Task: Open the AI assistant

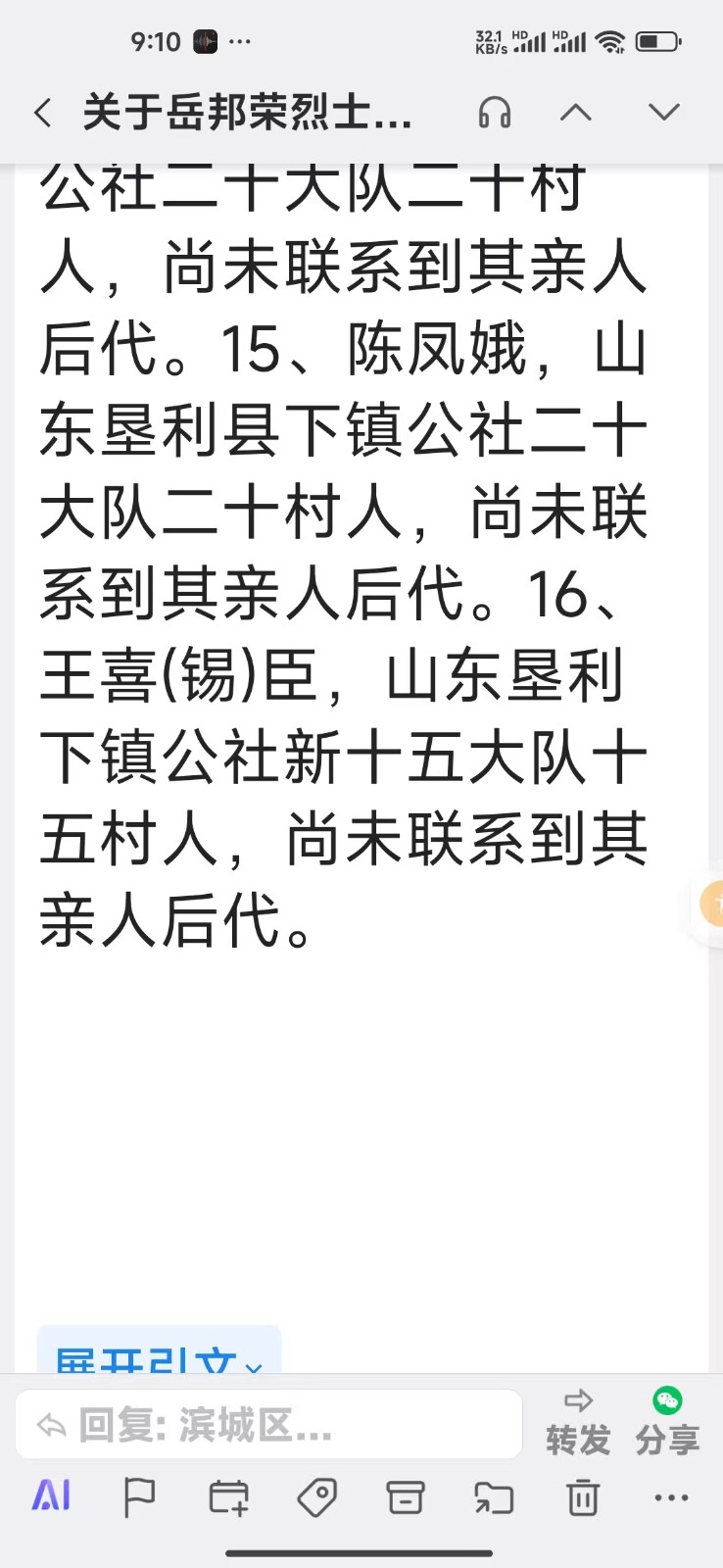Action: pos(51,1496)
